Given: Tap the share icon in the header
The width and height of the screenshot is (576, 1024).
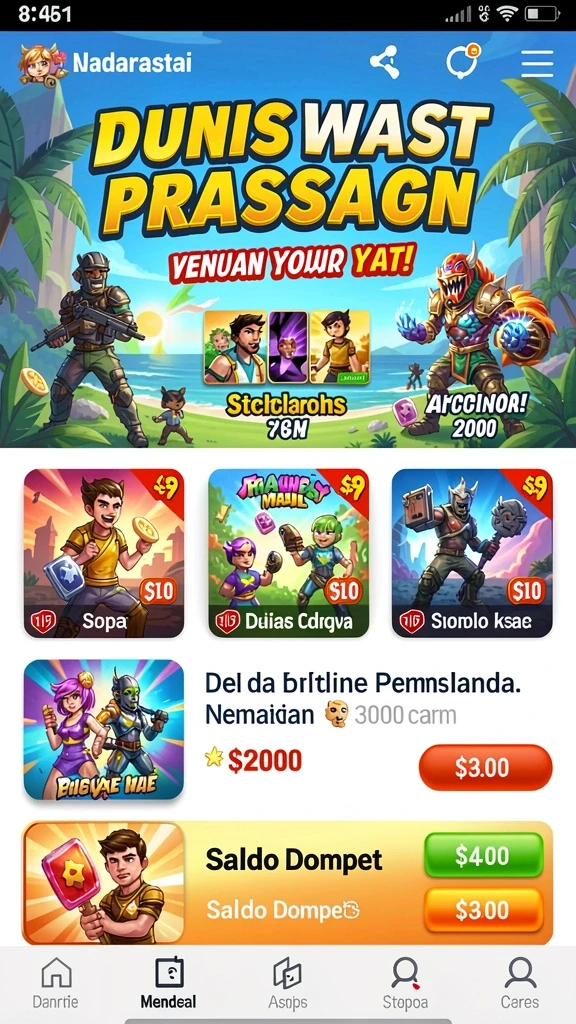Looking at the screenshot, I should [x=384, y=63].
